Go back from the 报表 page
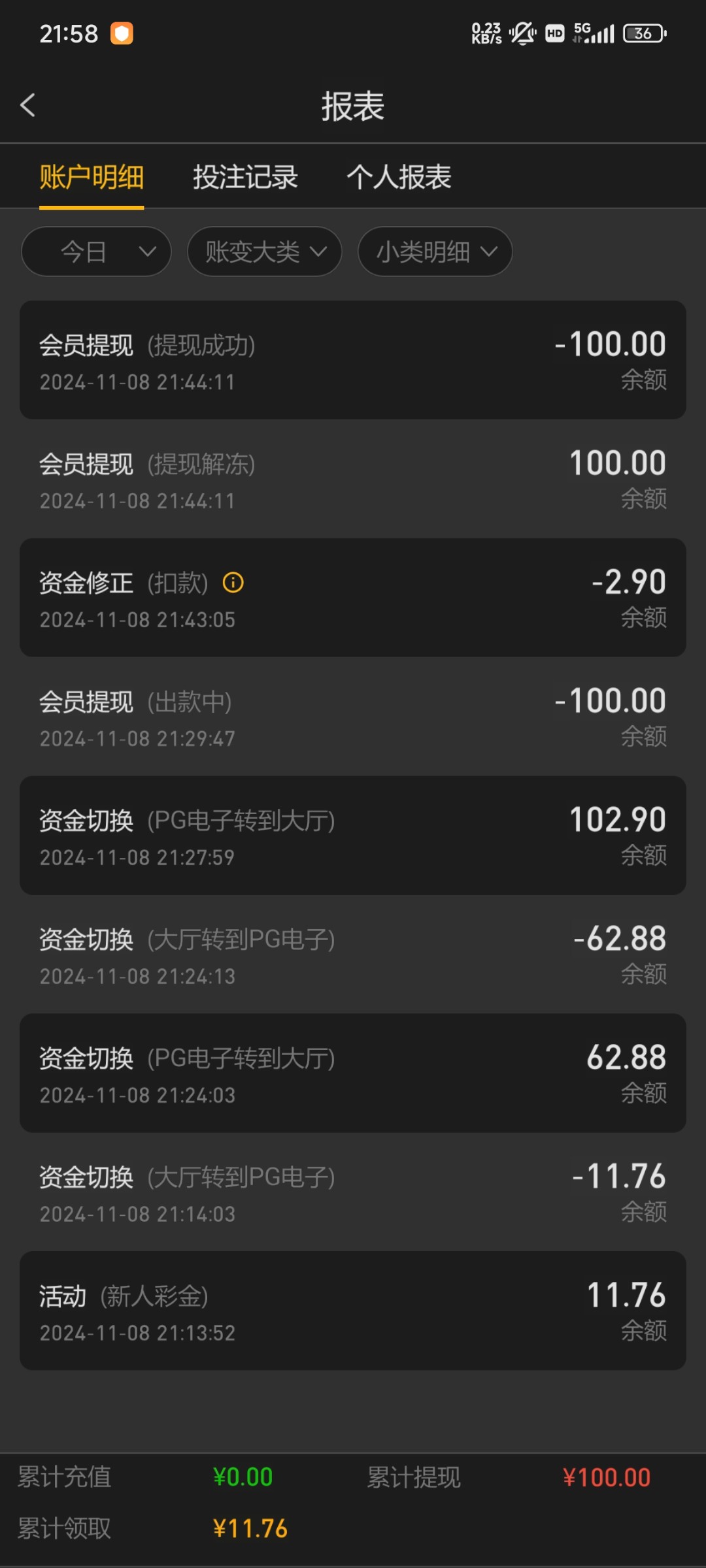 click(x=28, y=105)
